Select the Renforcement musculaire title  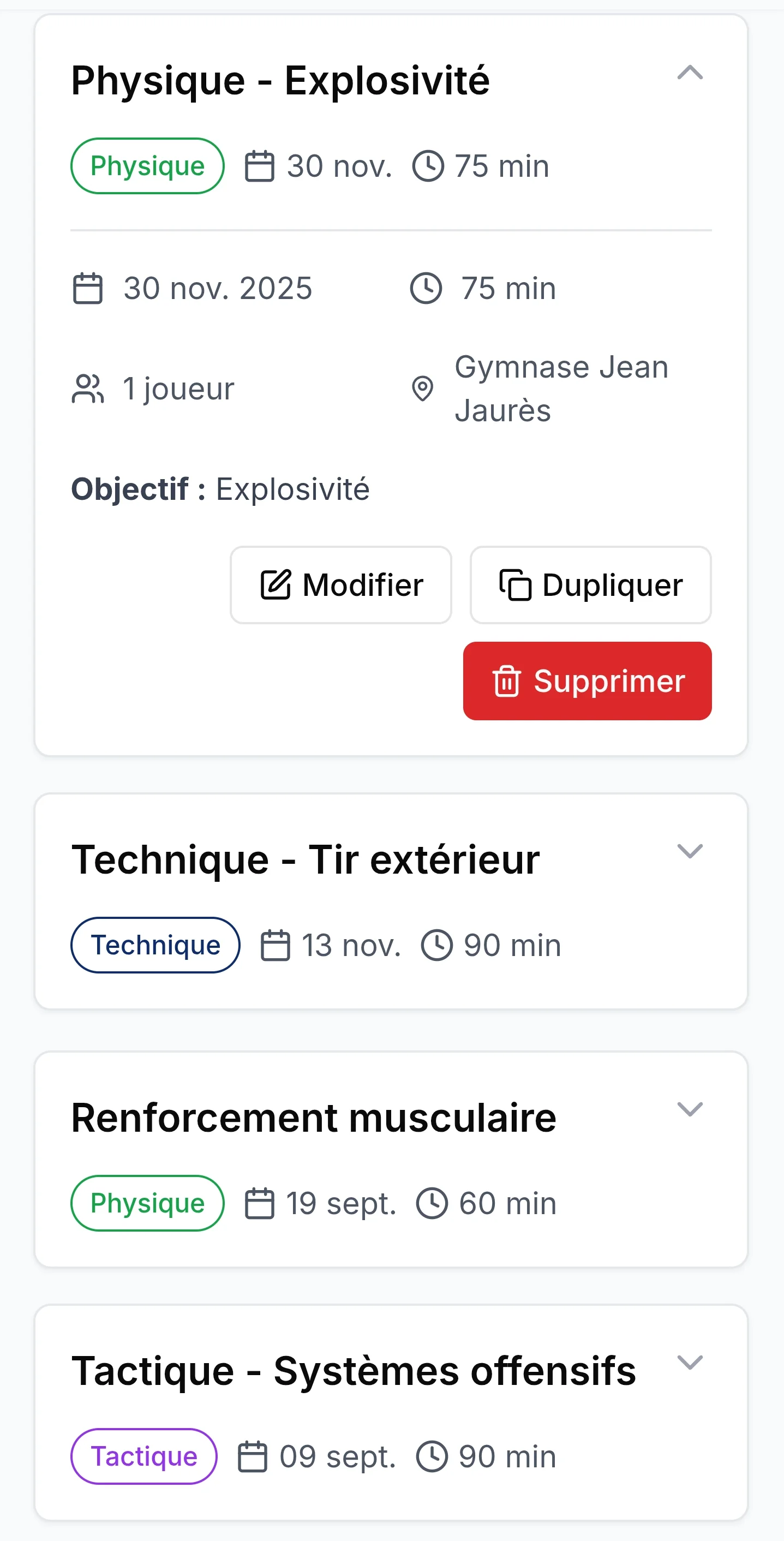coord(313,1116)
